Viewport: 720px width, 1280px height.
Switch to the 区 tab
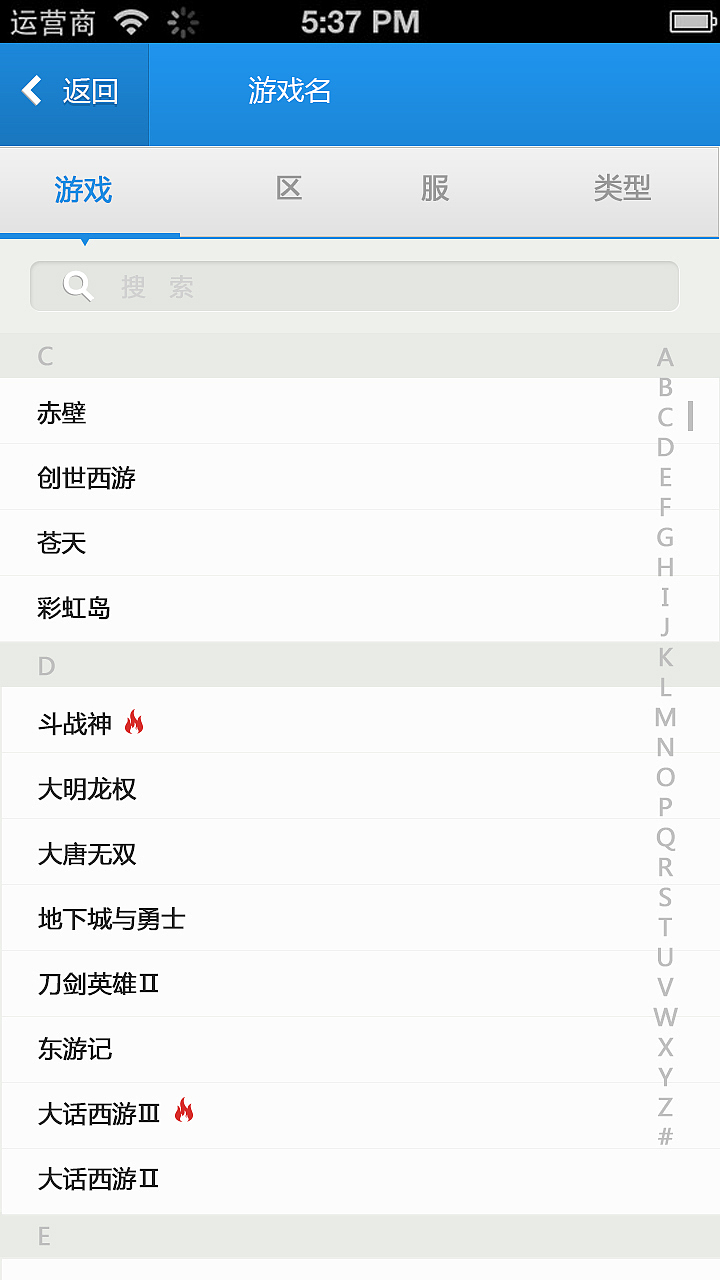click(x=288, y=189)
